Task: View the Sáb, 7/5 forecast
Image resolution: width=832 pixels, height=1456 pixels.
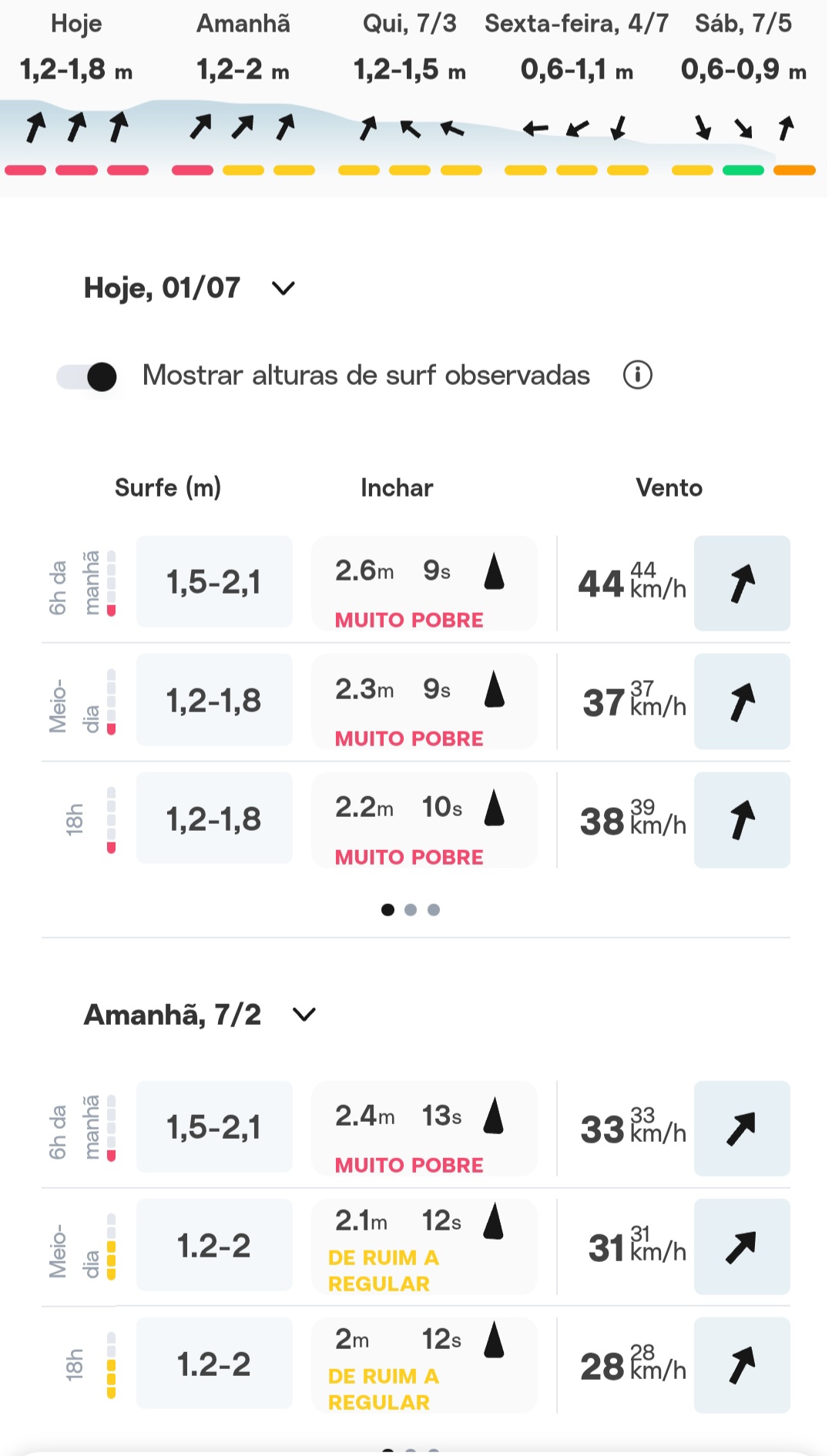Action: (x=743, y=92)
